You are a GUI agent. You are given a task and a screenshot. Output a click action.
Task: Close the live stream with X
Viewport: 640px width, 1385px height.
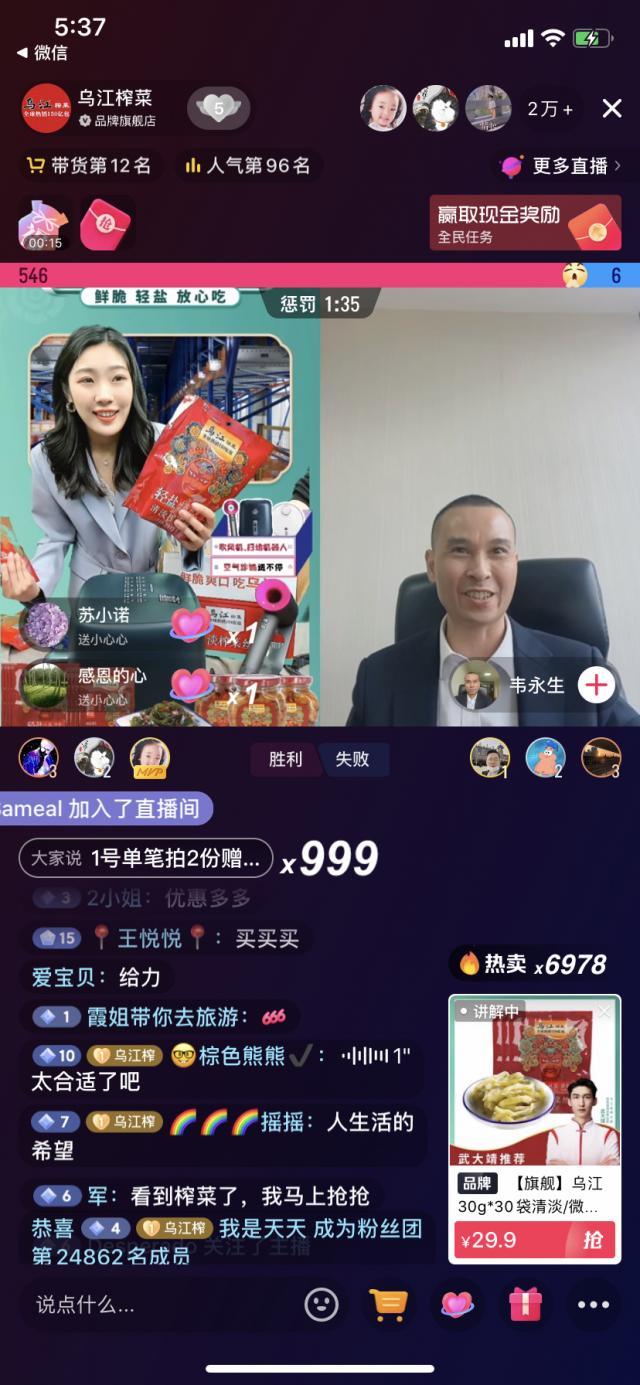[612, 109]
